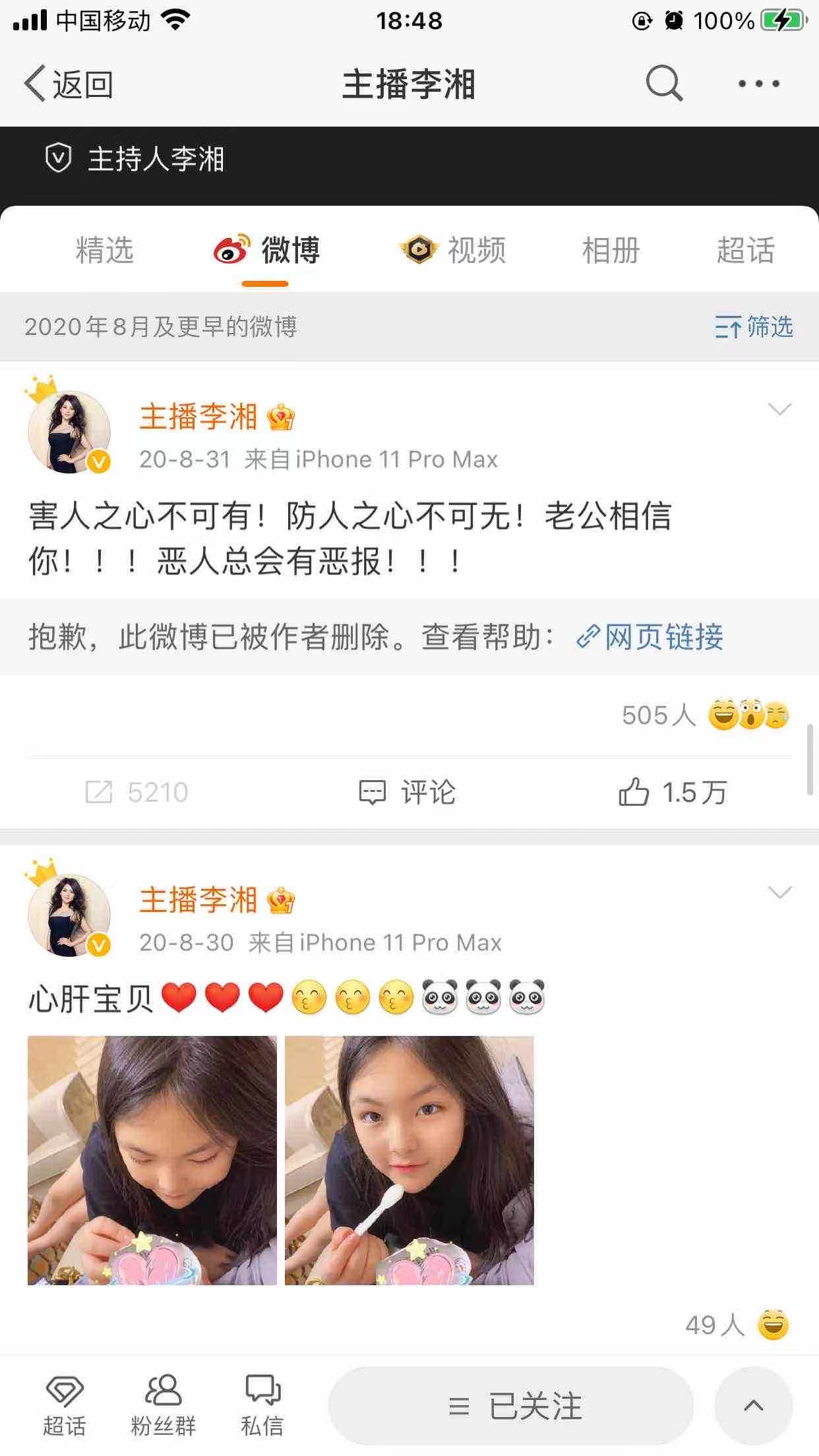
Task: Expand the chevron menu on the 20-8-30 post
Action: pyautogui.click(x=779, y=893)
